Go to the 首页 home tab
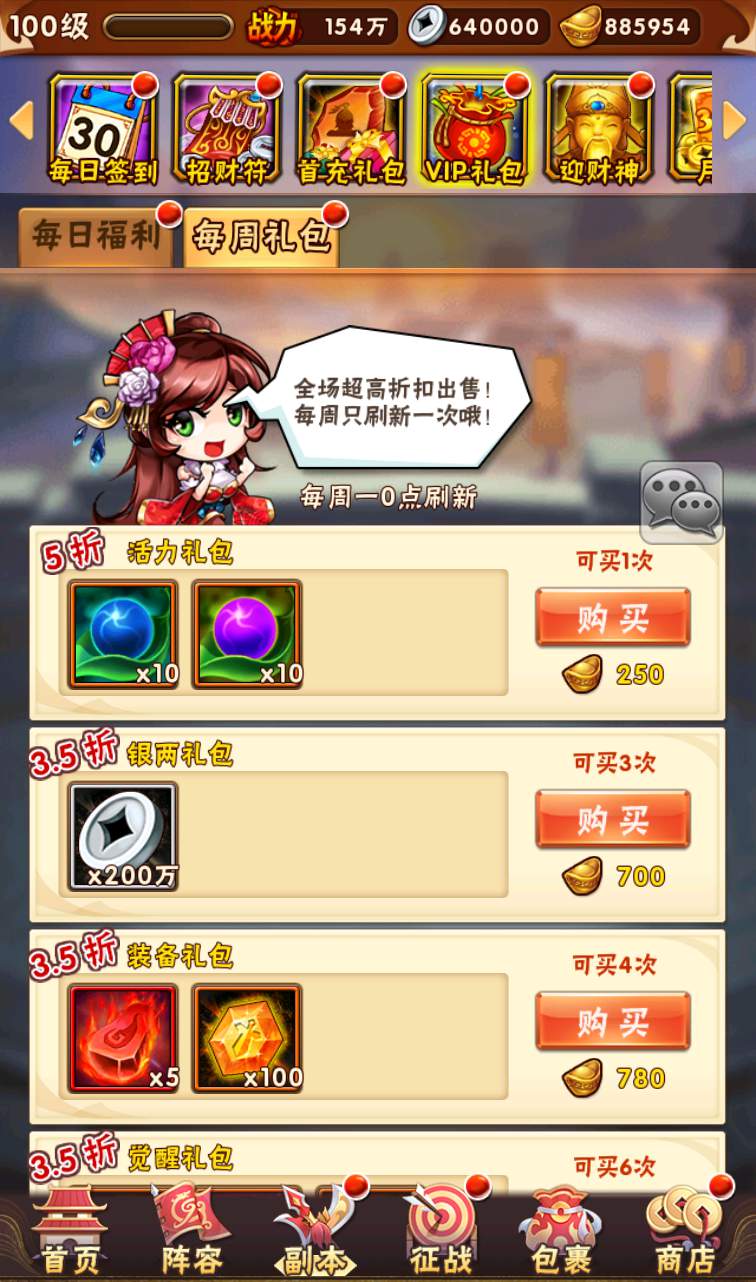 point(68,1235)
